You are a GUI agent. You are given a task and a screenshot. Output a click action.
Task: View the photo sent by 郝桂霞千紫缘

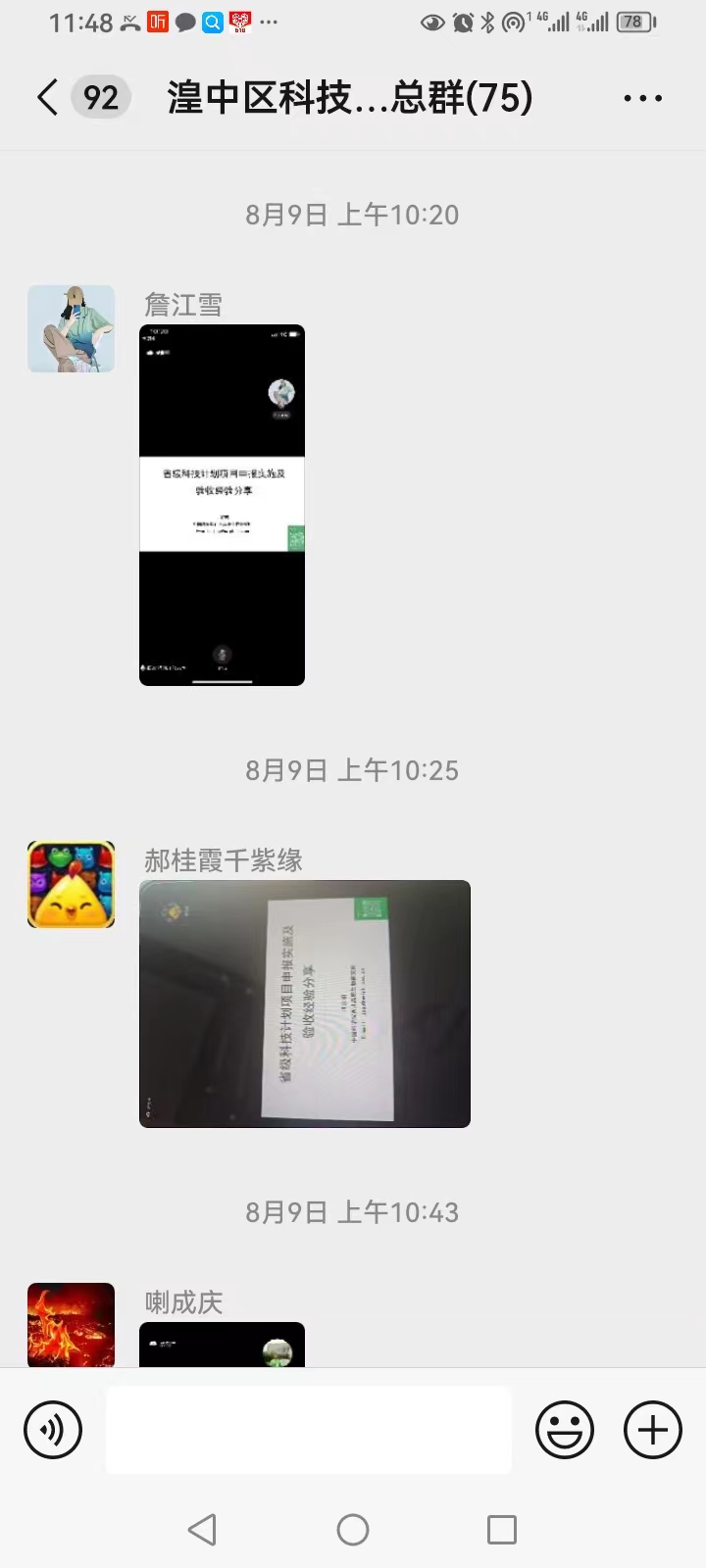click(304, 1004)
